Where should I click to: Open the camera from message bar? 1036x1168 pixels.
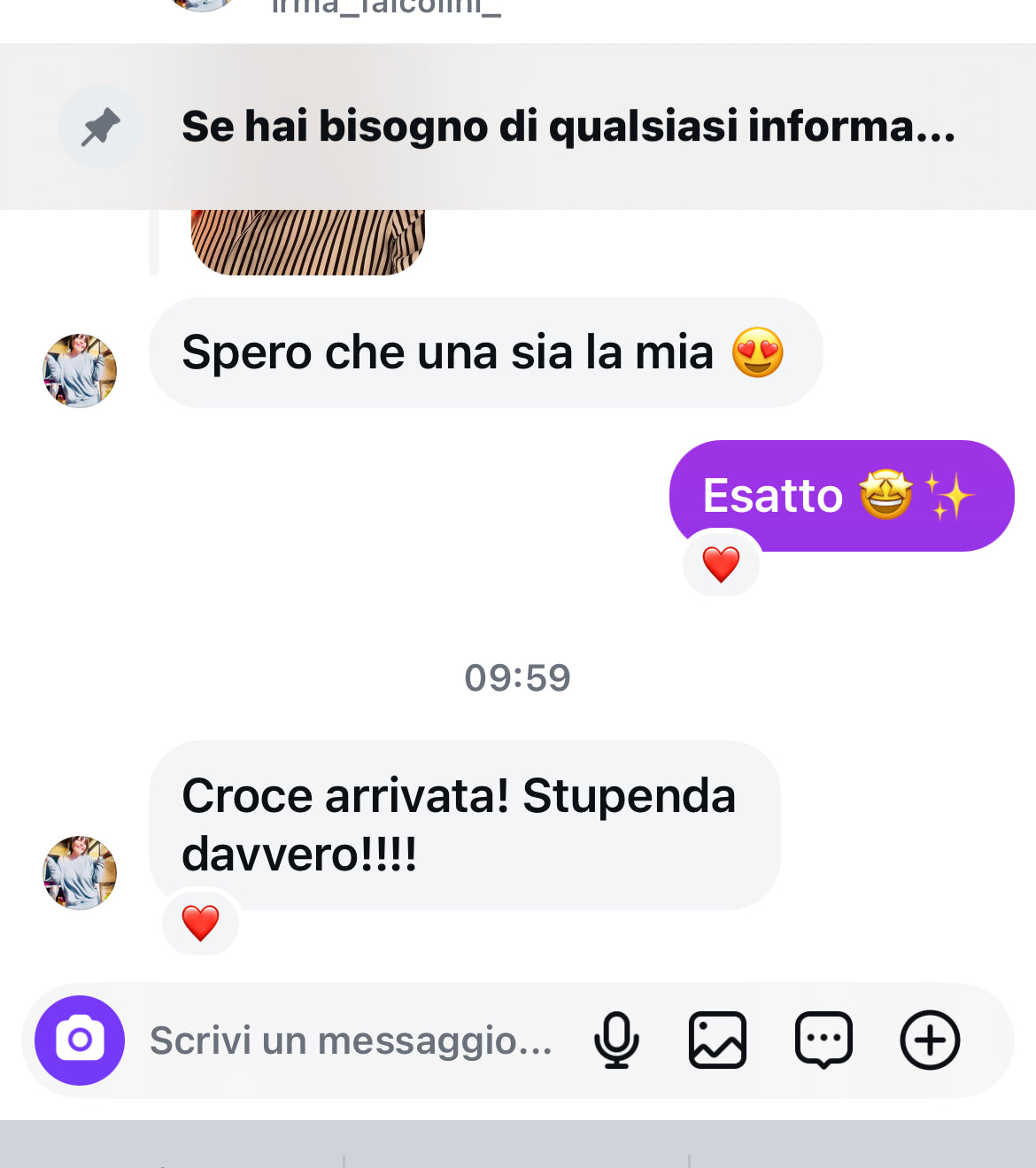point(80,1040)
